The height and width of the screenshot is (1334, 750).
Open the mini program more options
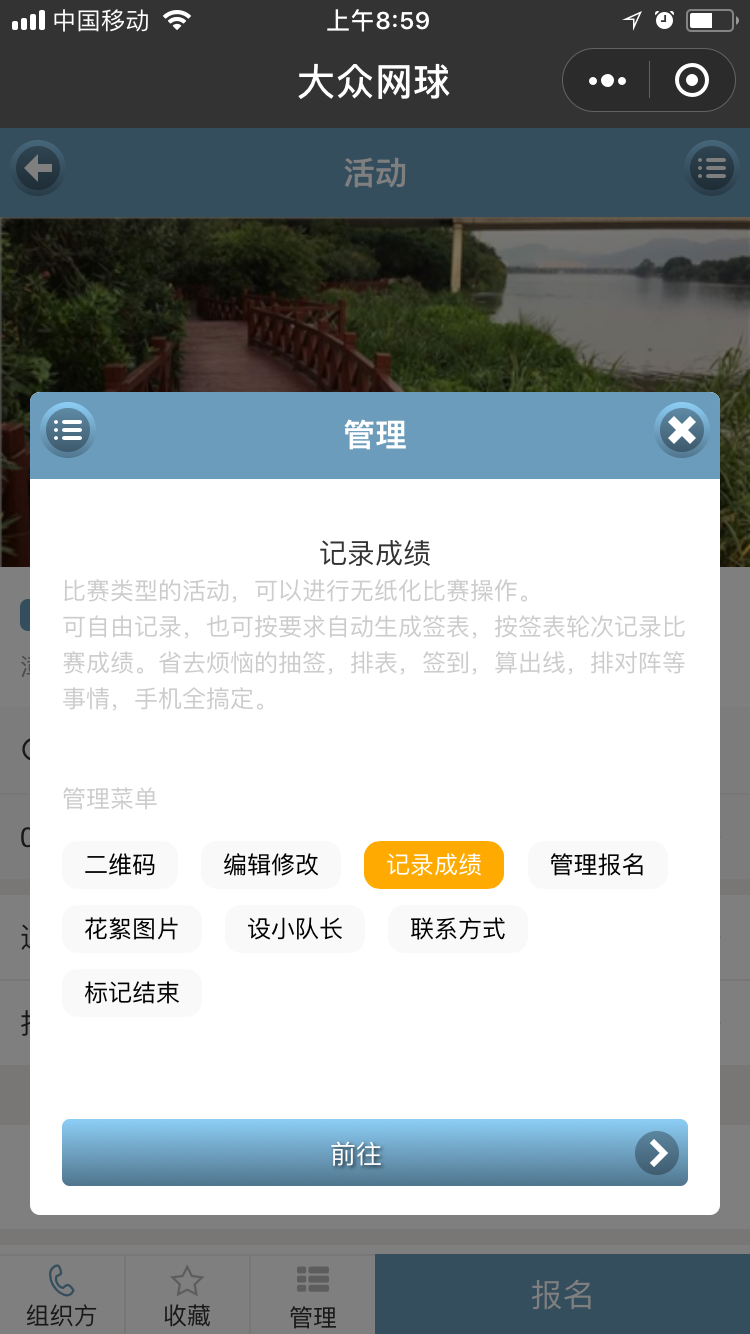pos(607,81)
